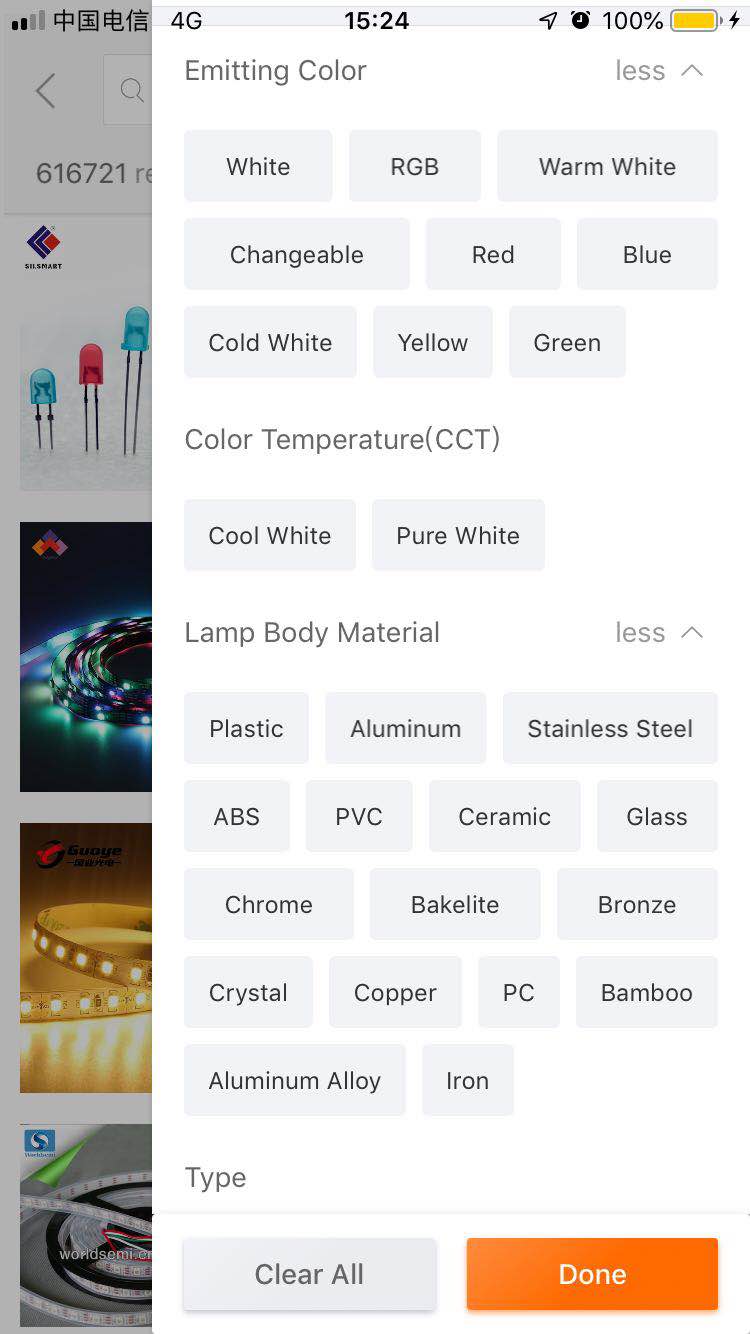Filter by Bamboo lamp body
The image size is (750, 1334).
pos(646,992)
